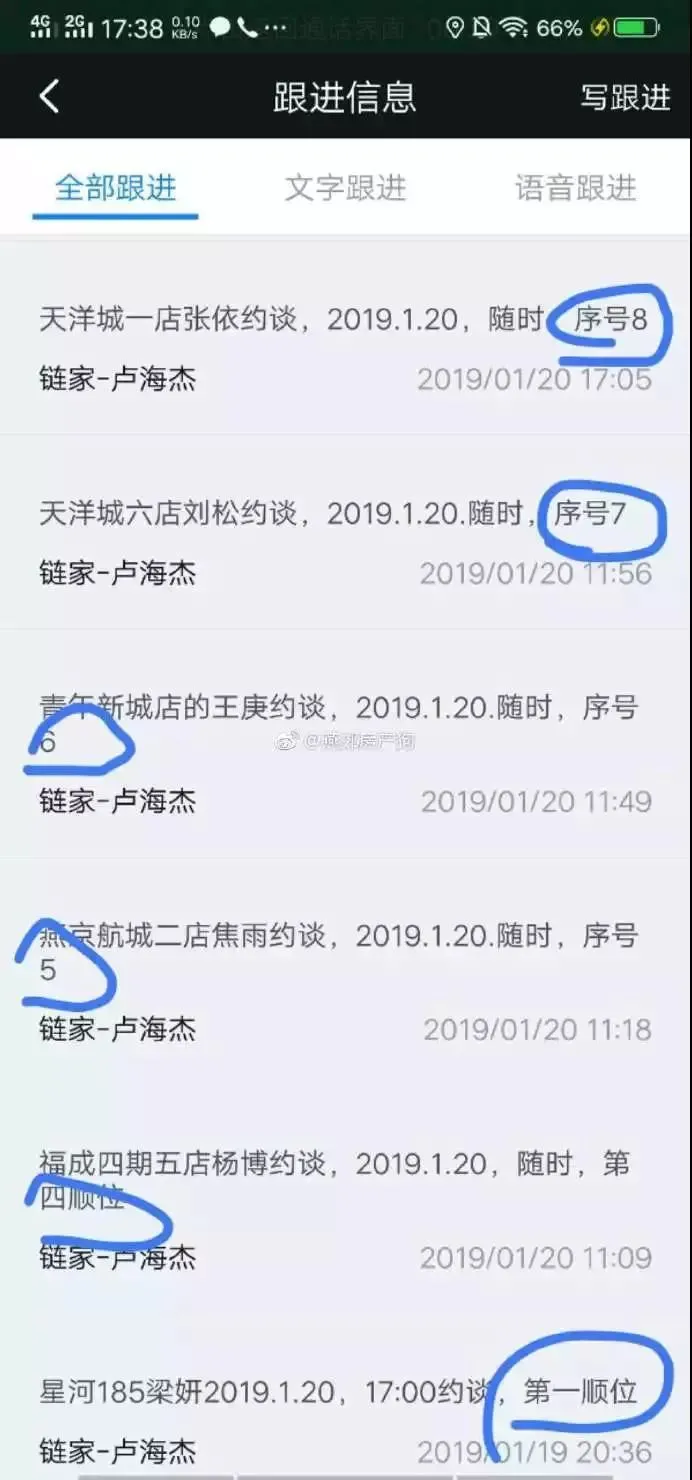Screen dimensions: 692x1480
Task: Tap 写跟进 to write a follow-up
Action: (x=626, y=97)
